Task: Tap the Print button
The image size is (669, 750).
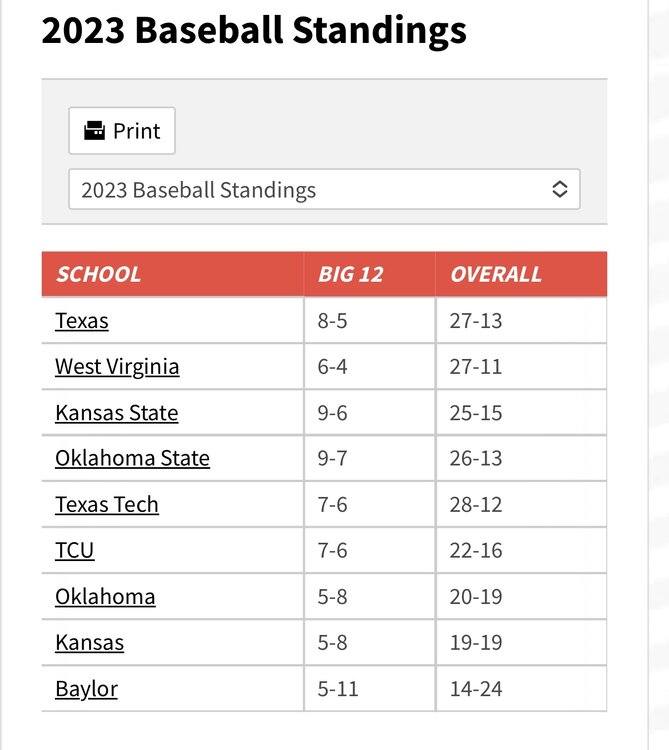Action: [x=122, y=131]
